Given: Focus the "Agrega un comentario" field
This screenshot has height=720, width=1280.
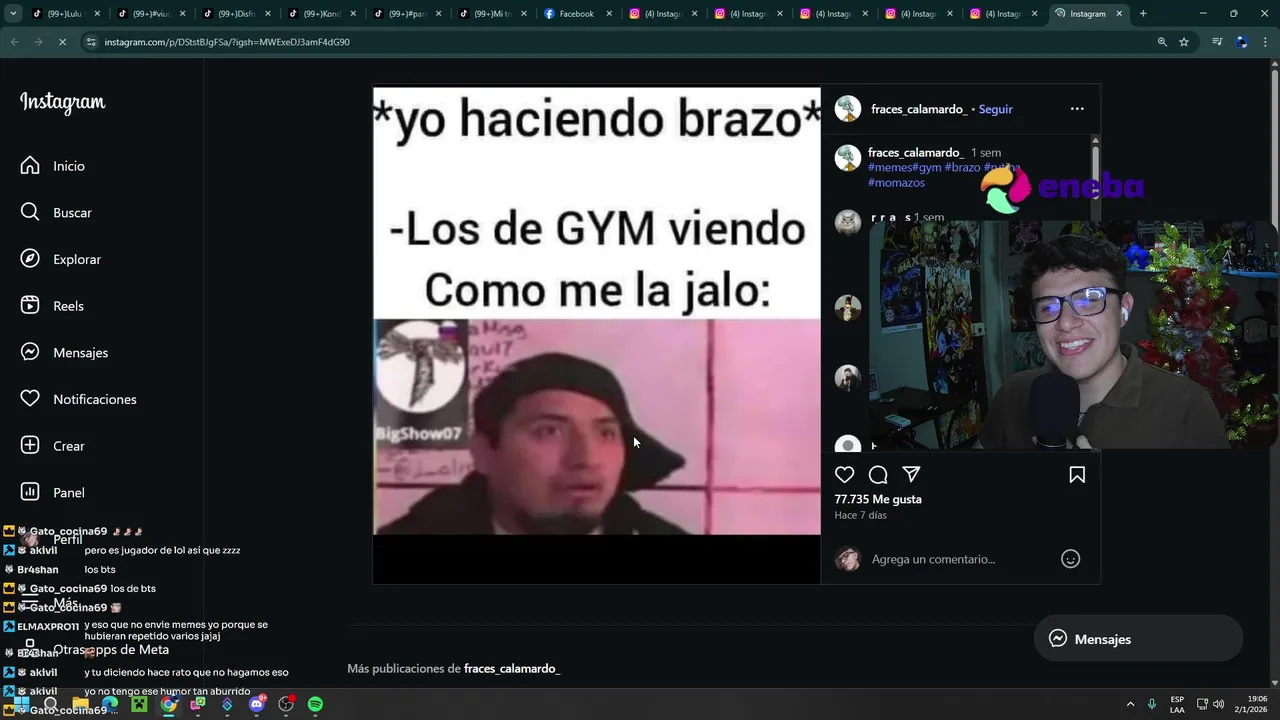Looking at the screenshot, I should [950, 559].
